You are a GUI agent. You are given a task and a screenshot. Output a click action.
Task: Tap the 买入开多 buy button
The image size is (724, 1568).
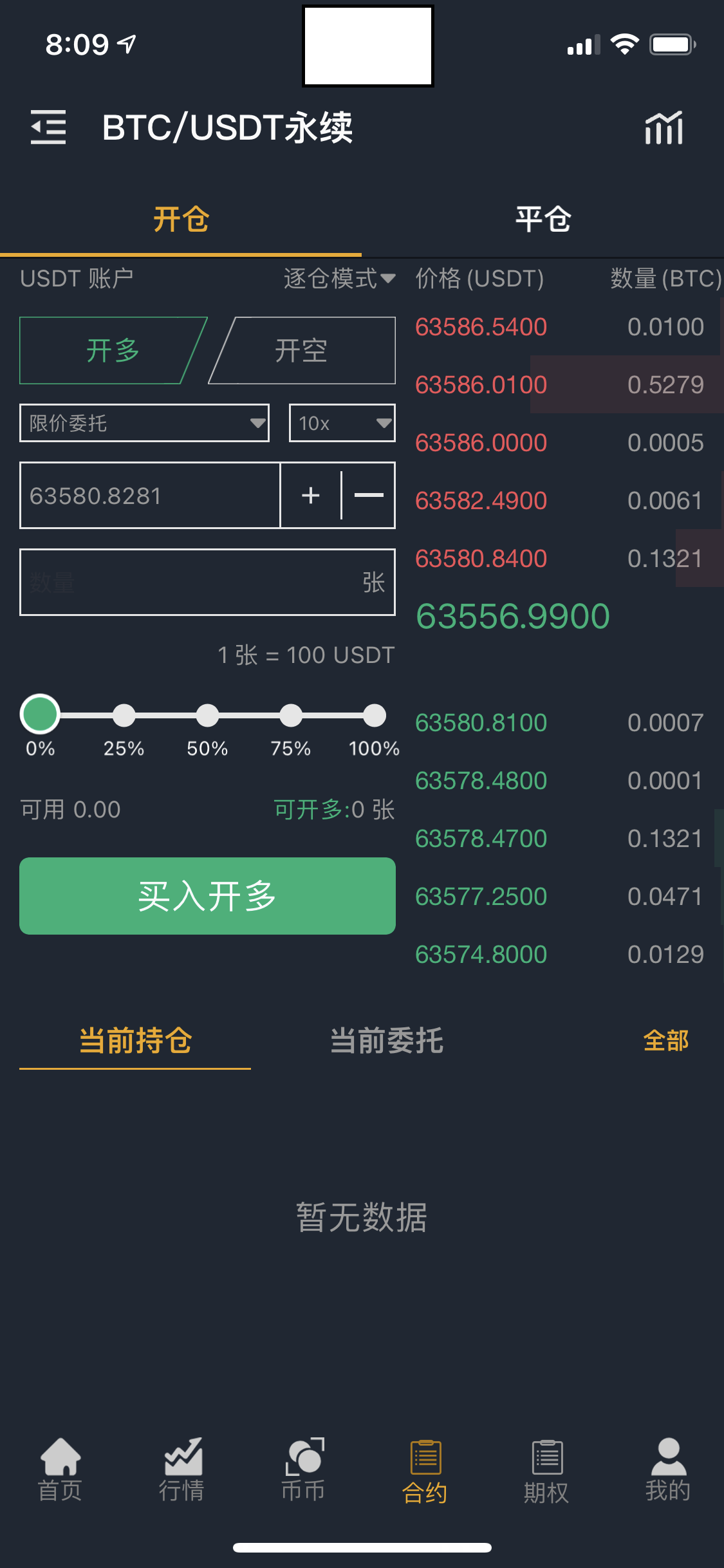pyautogui.click(x=207, y=895)
